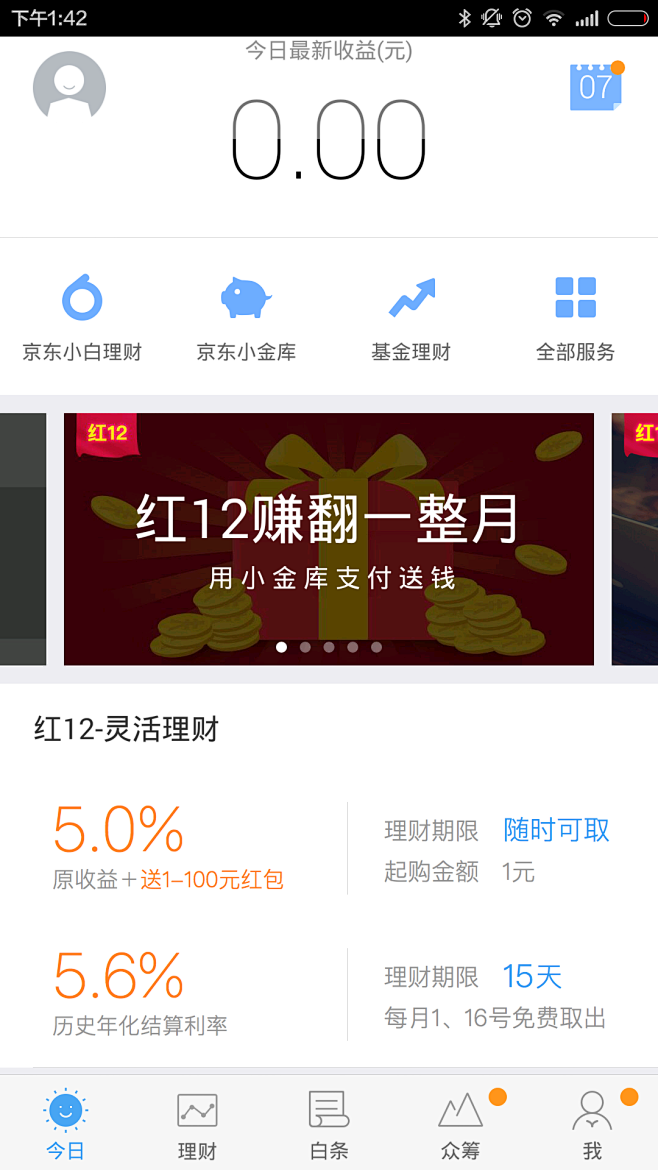Screen dimensions: 658x1170
Task: Switch to the 众筹 tab
Action: (x=461, y=1124)
